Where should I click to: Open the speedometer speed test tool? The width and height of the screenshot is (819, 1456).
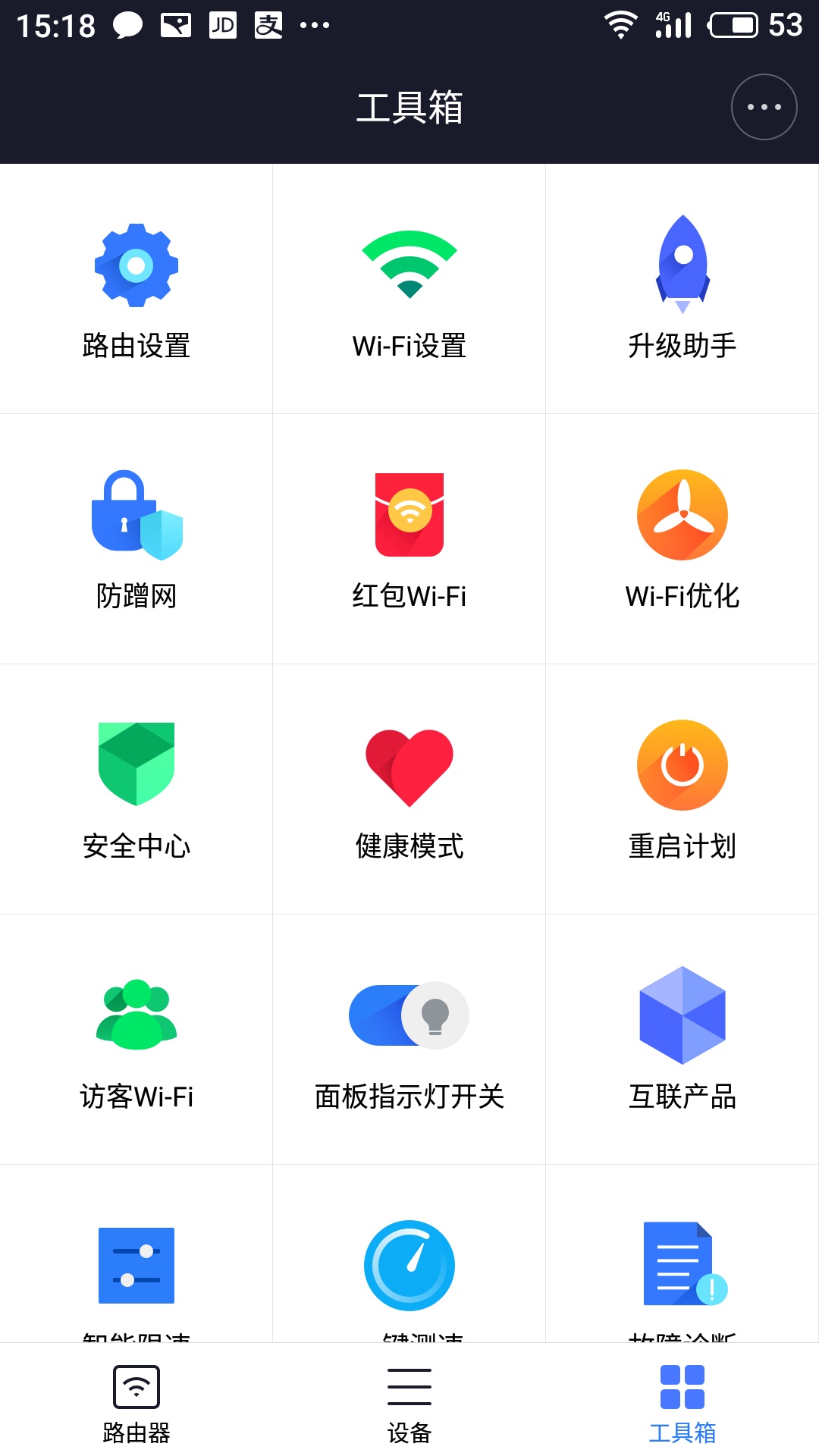(x=409, y=1265)
